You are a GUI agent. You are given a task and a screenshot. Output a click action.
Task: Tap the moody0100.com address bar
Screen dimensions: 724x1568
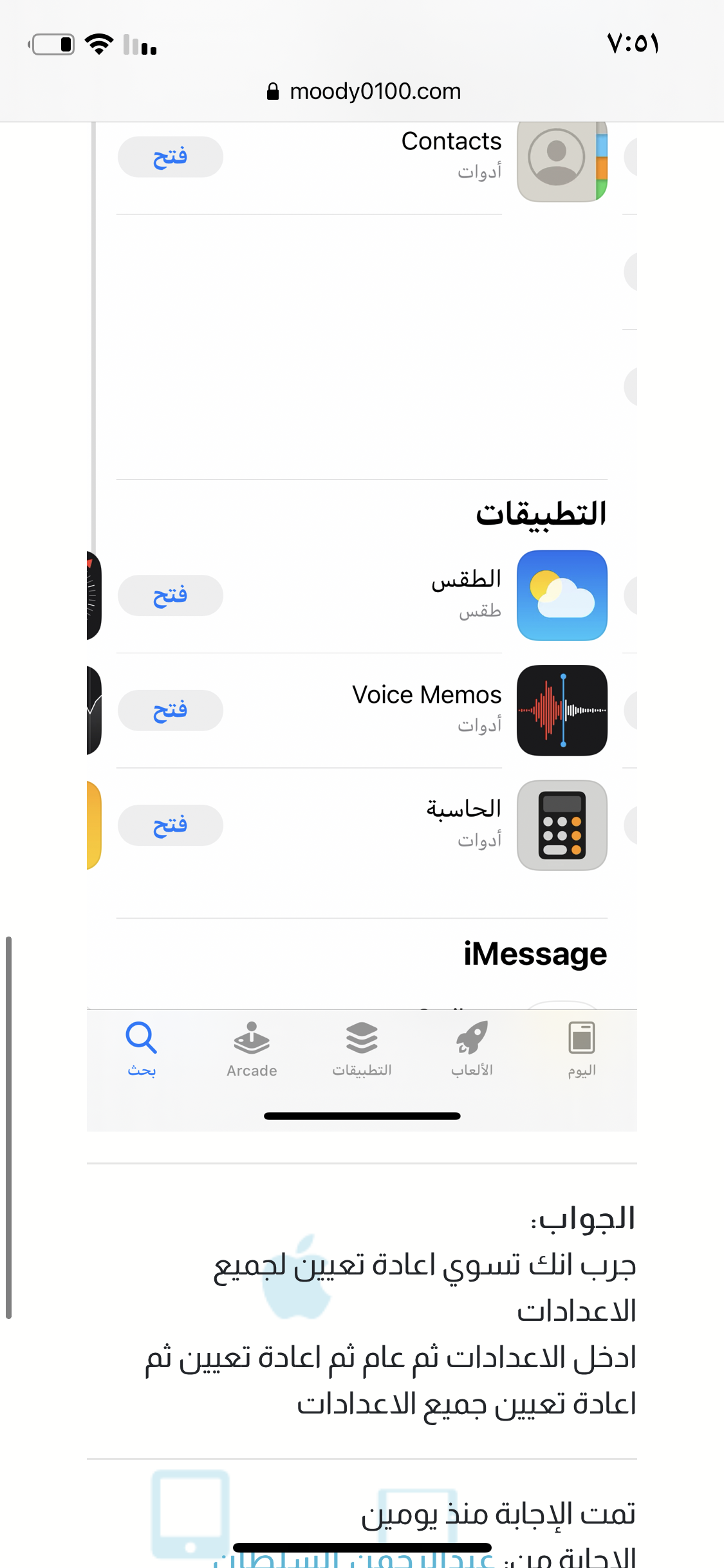point(363,91)
